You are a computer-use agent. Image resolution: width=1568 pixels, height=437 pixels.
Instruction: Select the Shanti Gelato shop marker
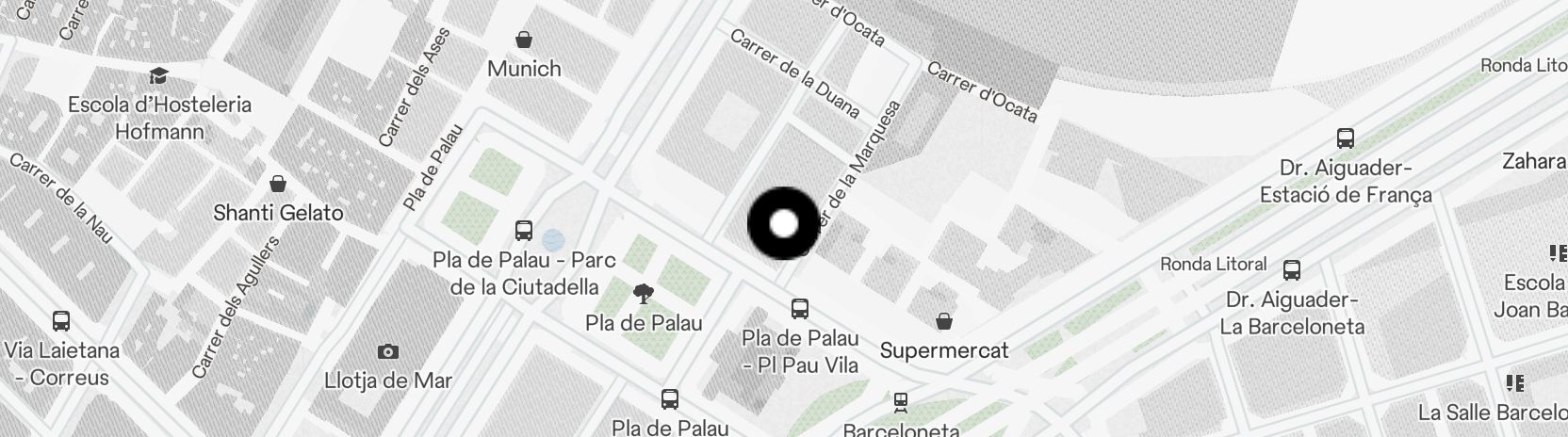(x=278, y=183)
